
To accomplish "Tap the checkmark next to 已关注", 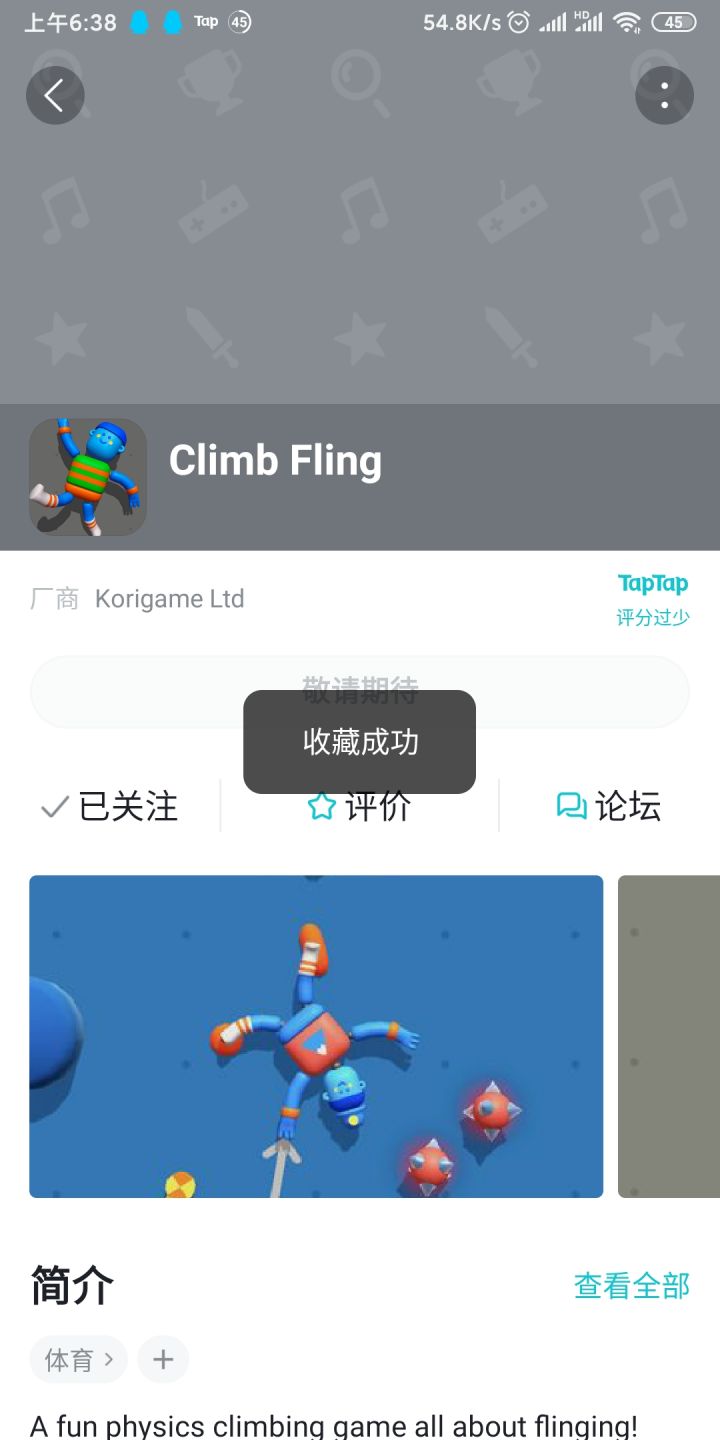I will point(52,806).
